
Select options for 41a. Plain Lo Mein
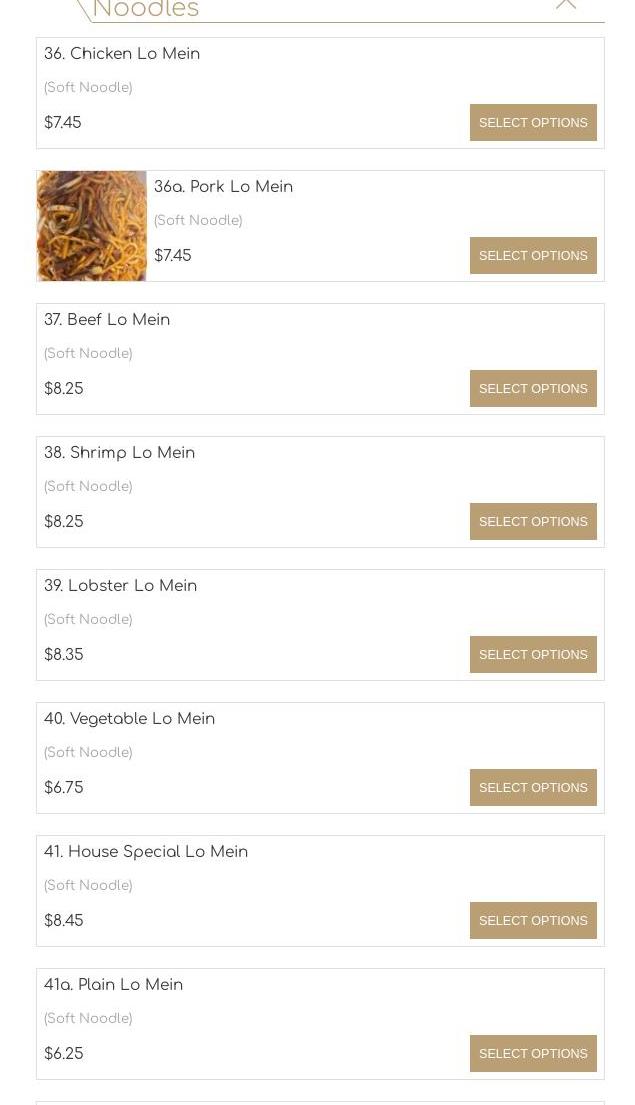click(x=533, y=1054)
